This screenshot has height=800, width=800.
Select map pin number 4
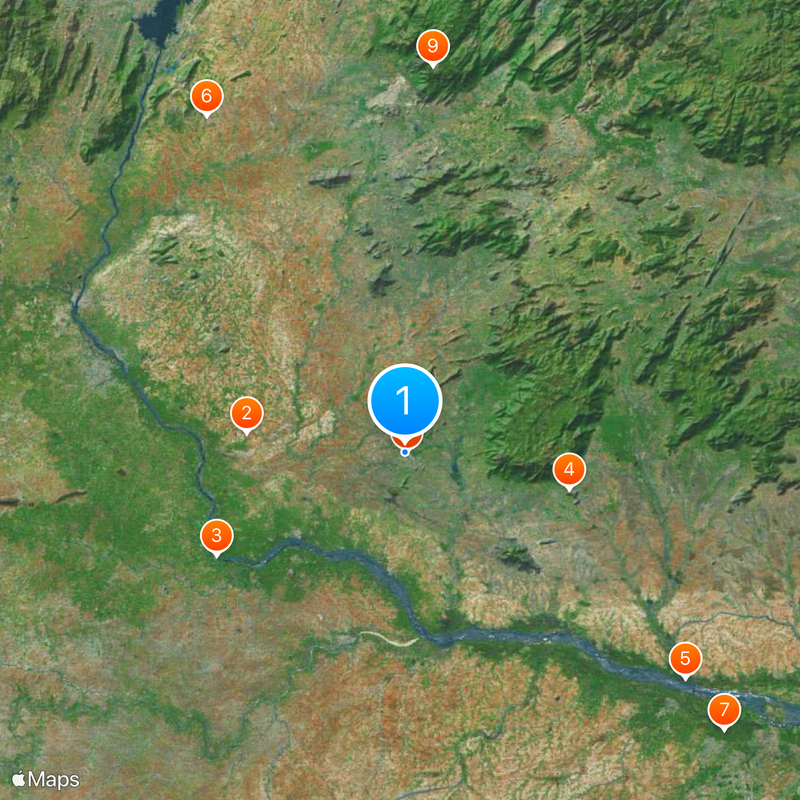[x=569, y=469]
